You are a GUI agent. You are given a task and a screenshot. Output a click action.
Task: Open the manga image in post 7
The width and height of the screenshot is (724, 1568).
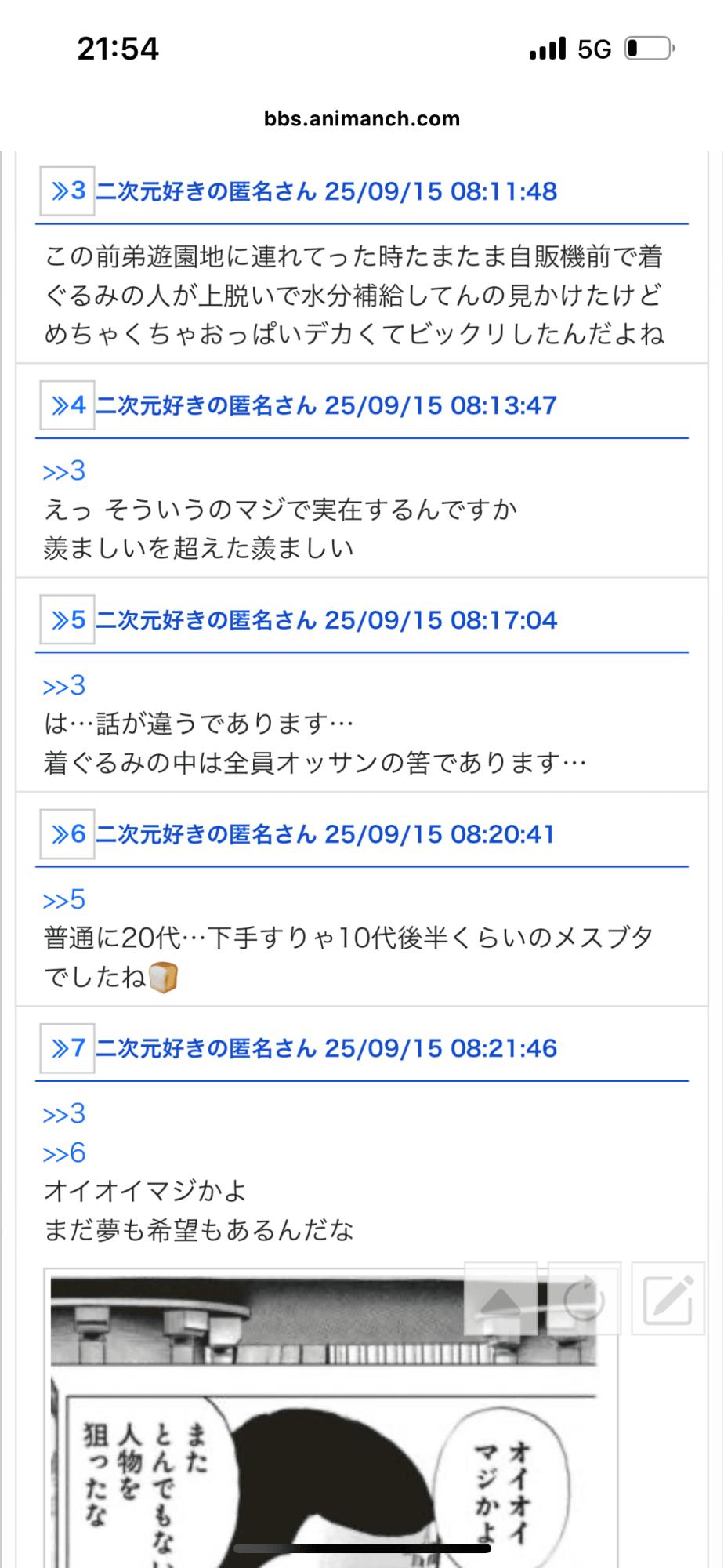click(313, 1450)
